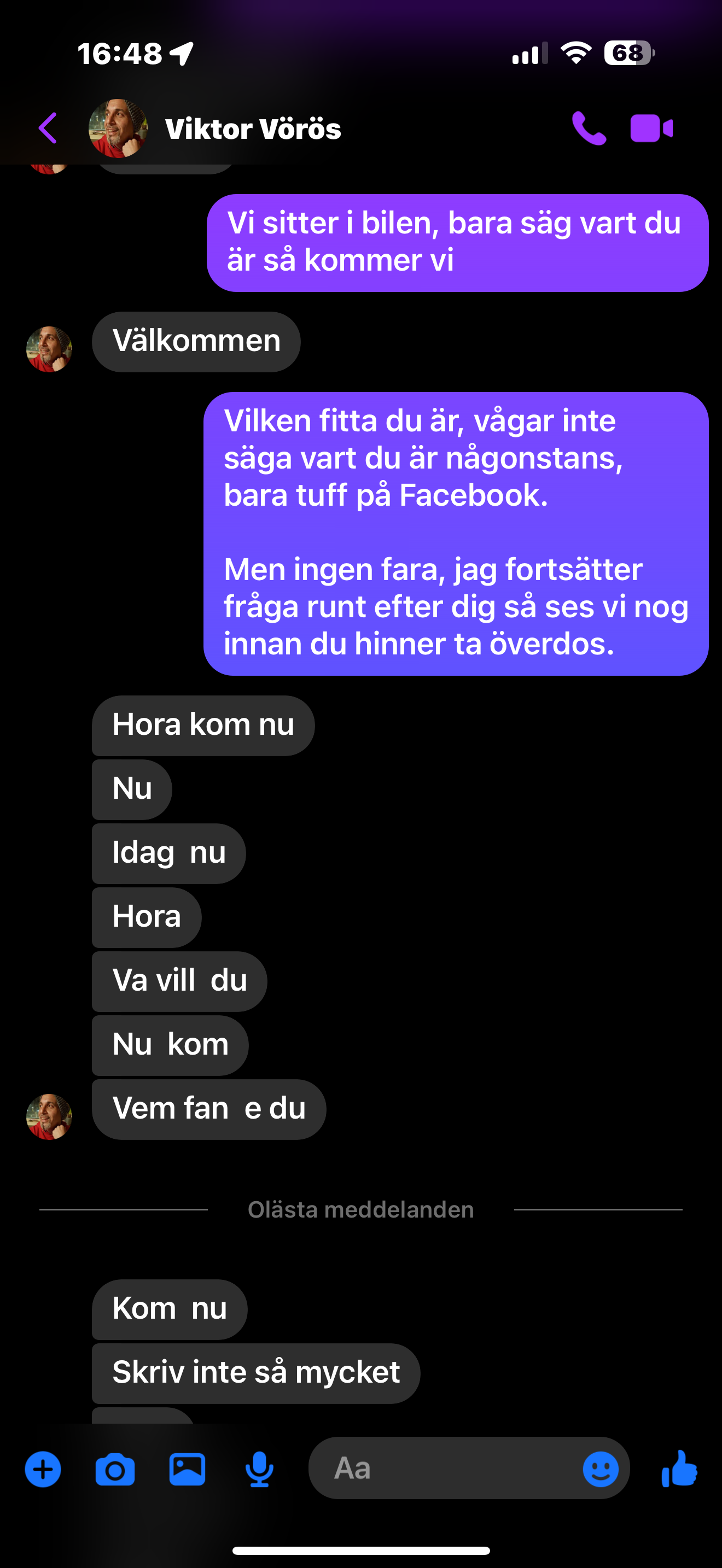Open the plus menu for more attachments
Image resolution: width=722 pixels, height=1568 pixels.
point(43,1470)
